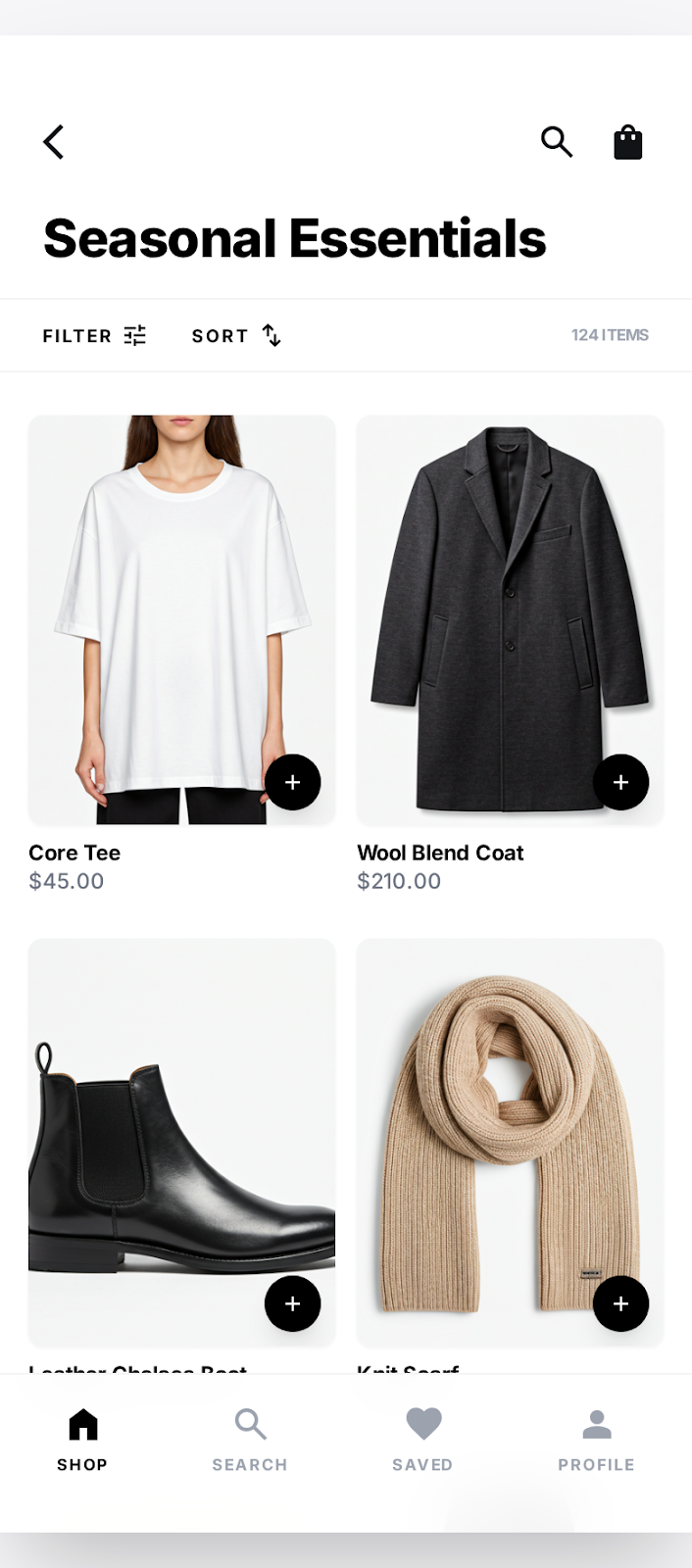Select the Shop tab

tap(82, 1440)
